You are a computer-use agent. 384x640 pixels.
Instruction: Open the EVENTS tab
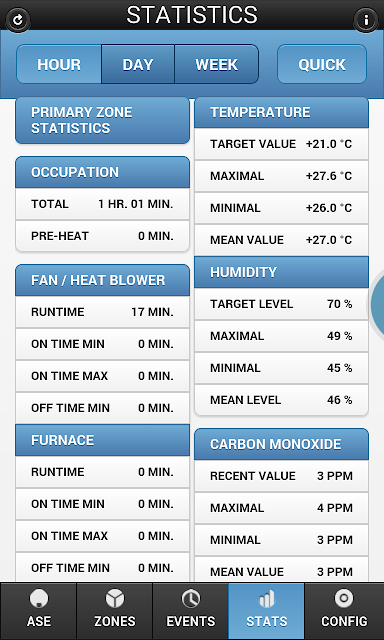(x=191, y=611)
